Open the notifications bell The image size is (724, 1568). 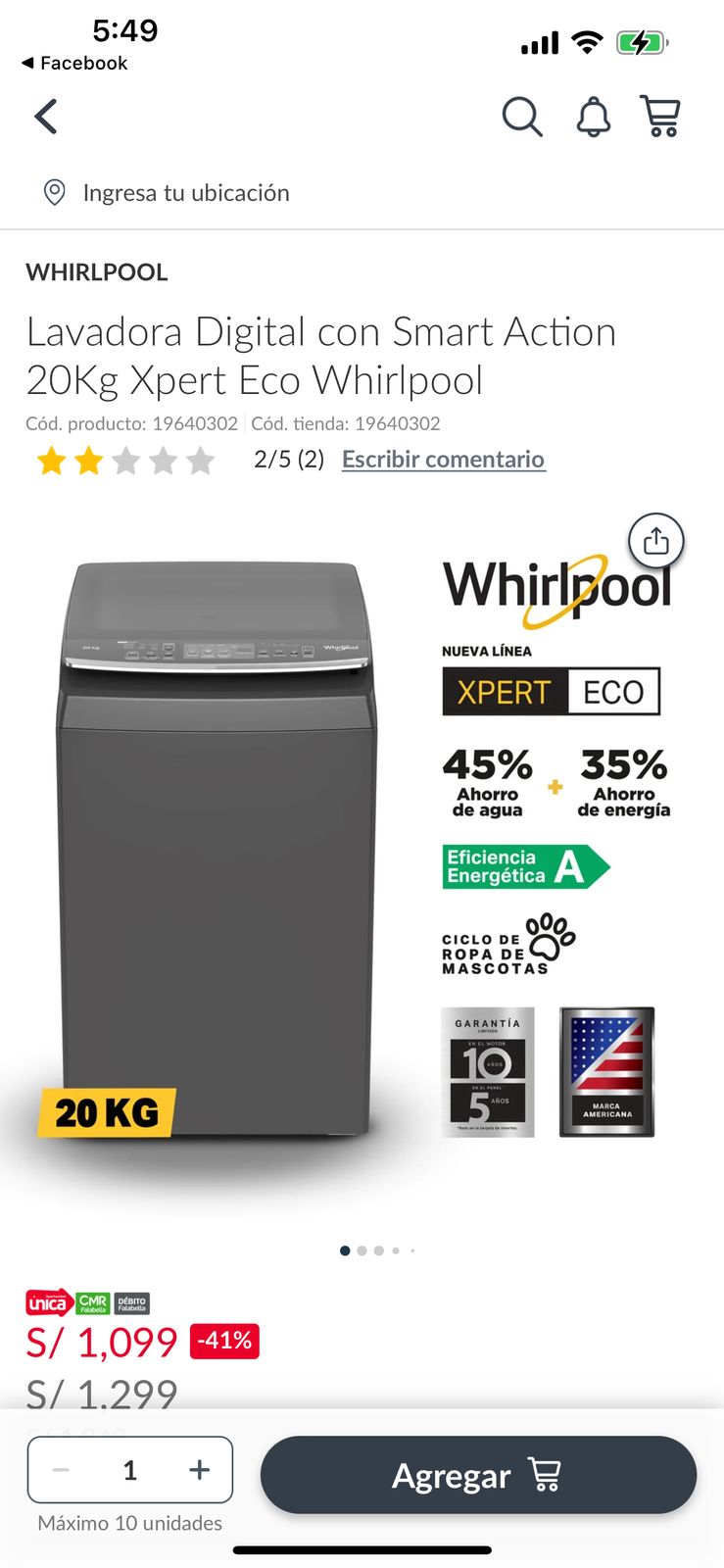(593, 117)
